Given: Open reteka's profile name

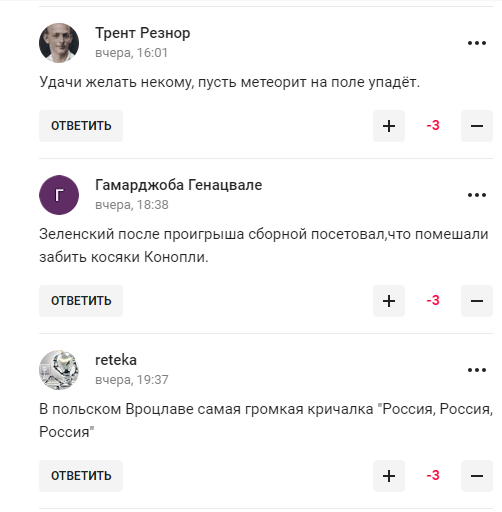Looking at the screenshot, I should click(x=116, y=360).
